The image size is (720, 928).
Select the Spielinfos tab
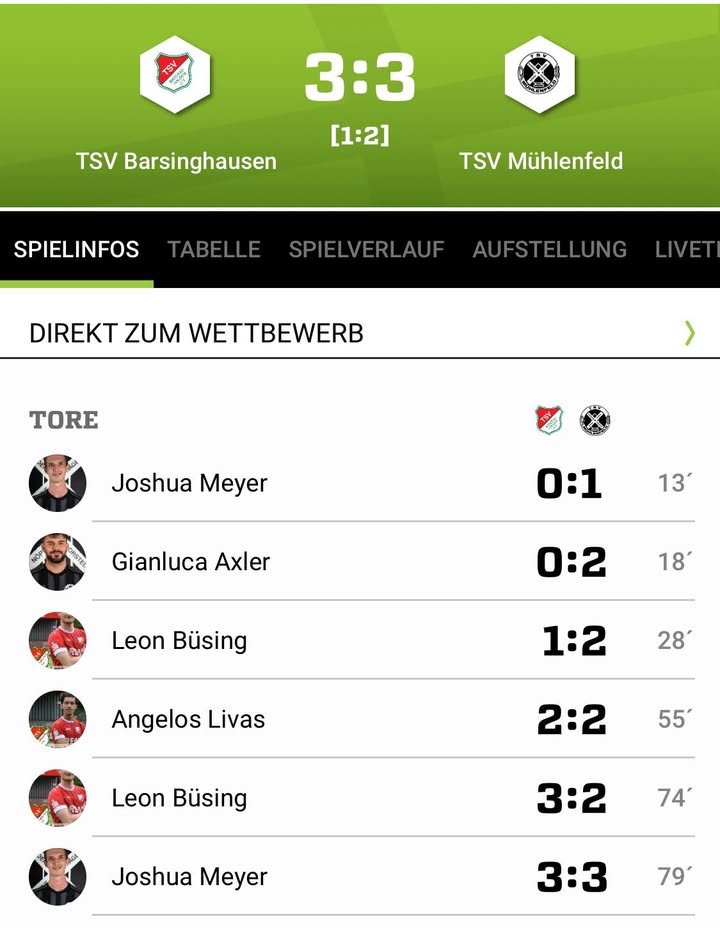(76, 249)
